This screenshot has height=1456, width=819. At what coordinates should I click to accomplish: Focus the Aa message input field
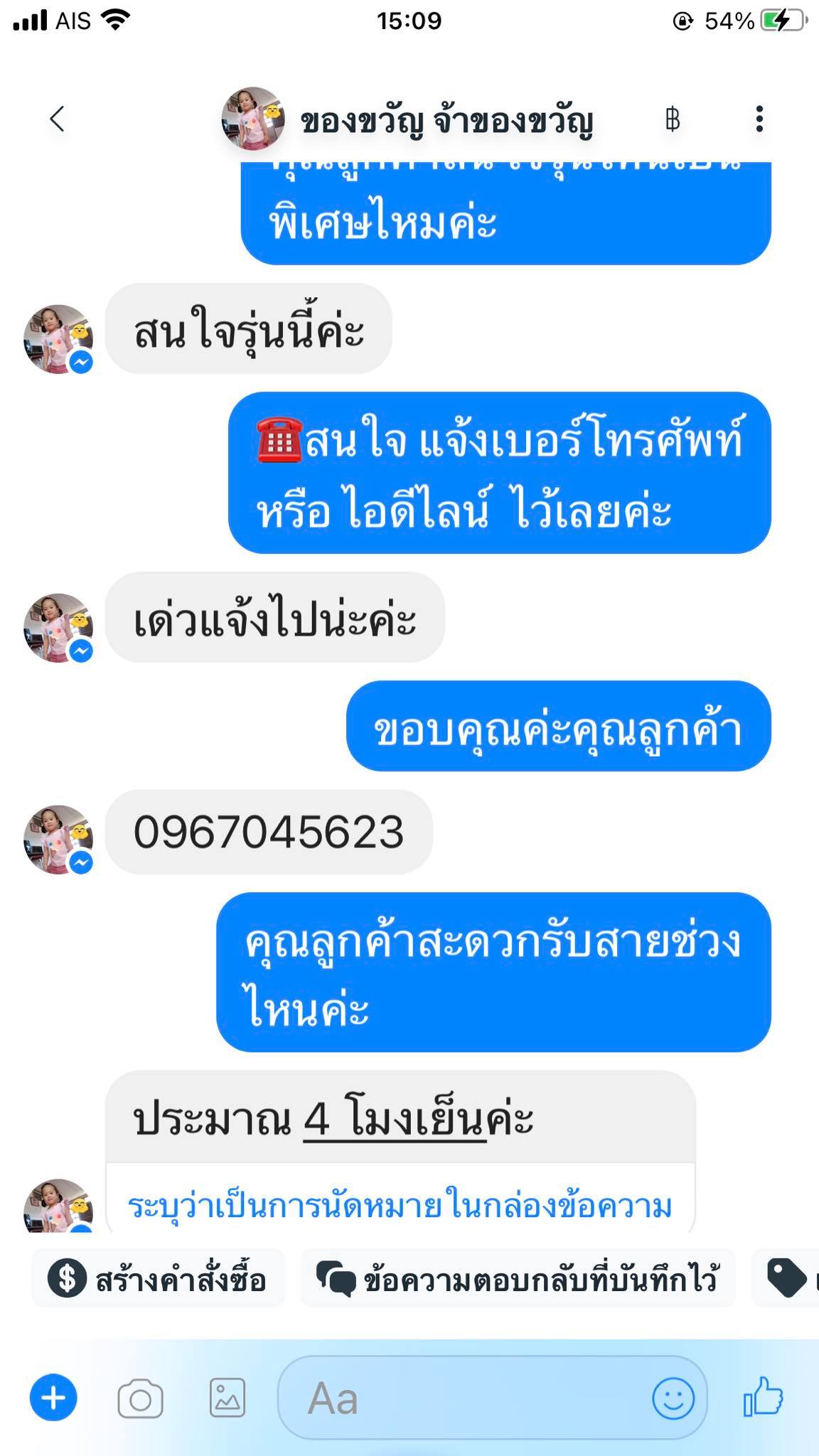pyautogui.click(x=462, y=1399)
